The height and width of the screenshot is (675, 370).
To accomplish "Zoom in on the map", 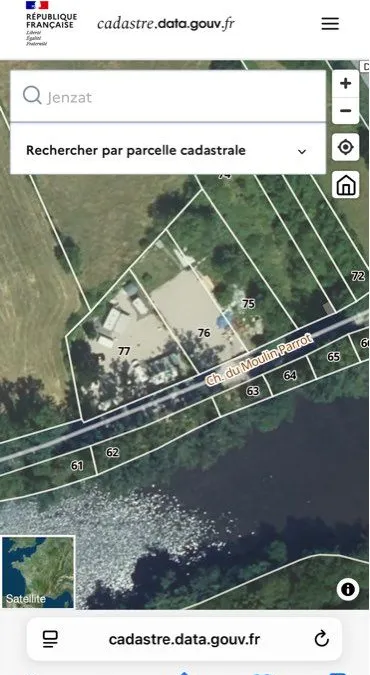I will click(x=345, y=84).
